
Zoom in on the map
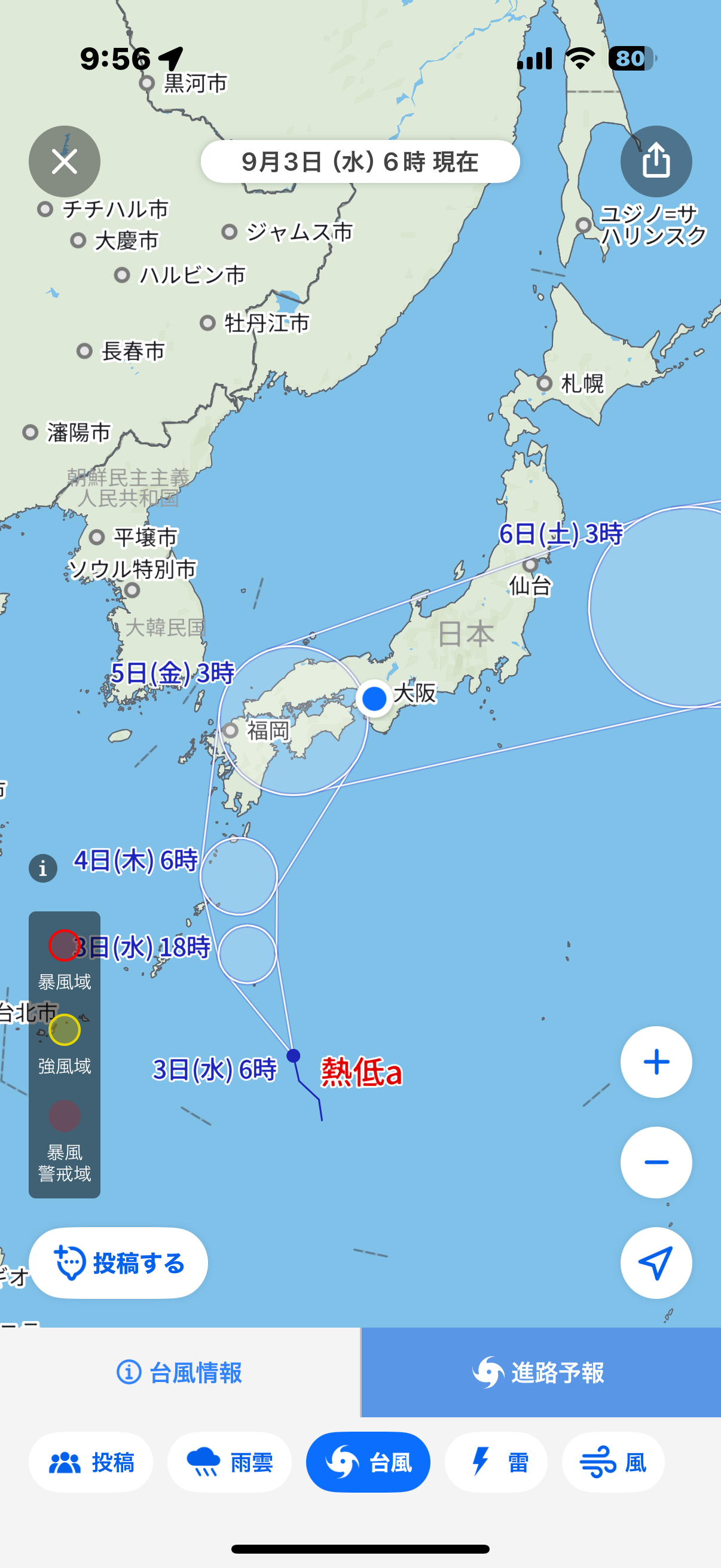pos(656,1062)
